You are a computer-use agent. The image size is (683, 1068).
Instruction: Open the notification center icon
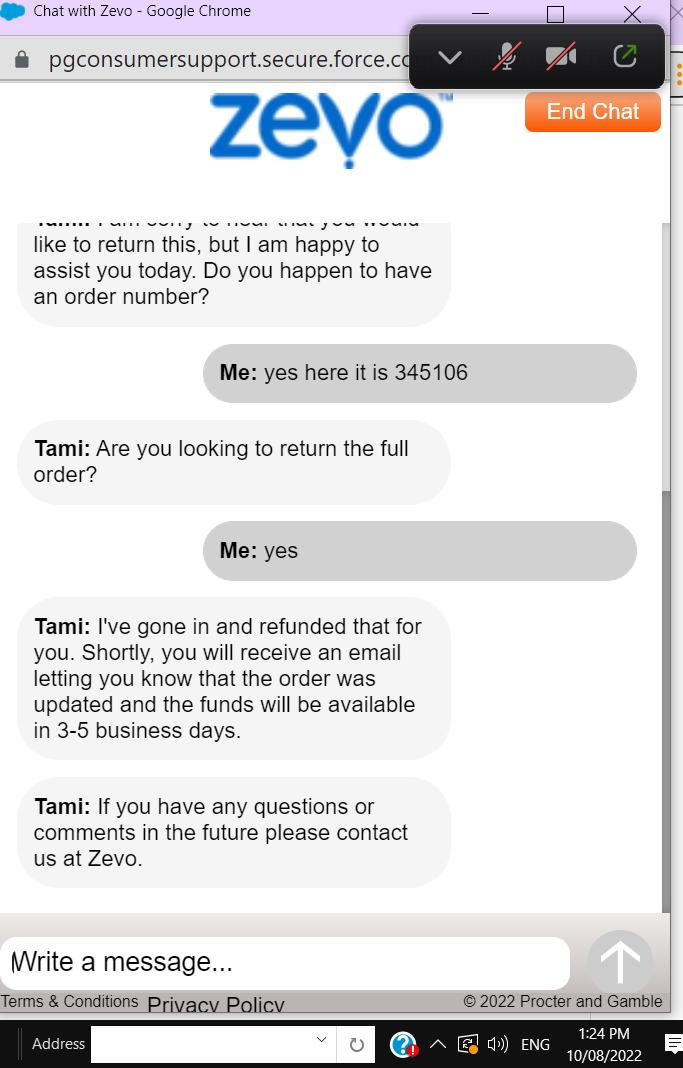click(673, 1043)
